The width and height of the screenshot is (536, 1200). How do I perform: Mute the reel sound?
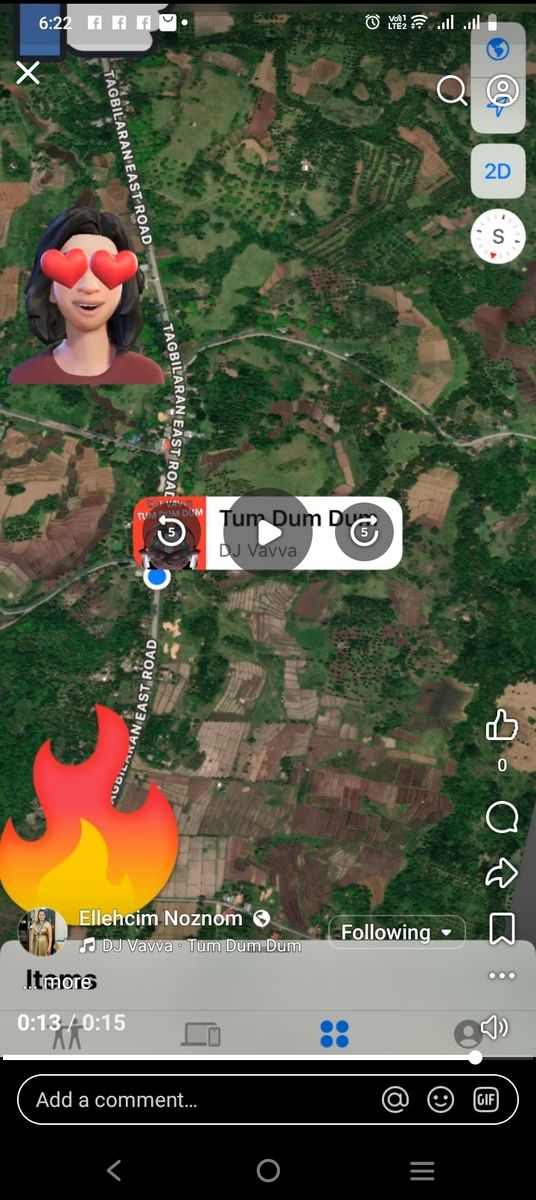(x=494, y=1027)
